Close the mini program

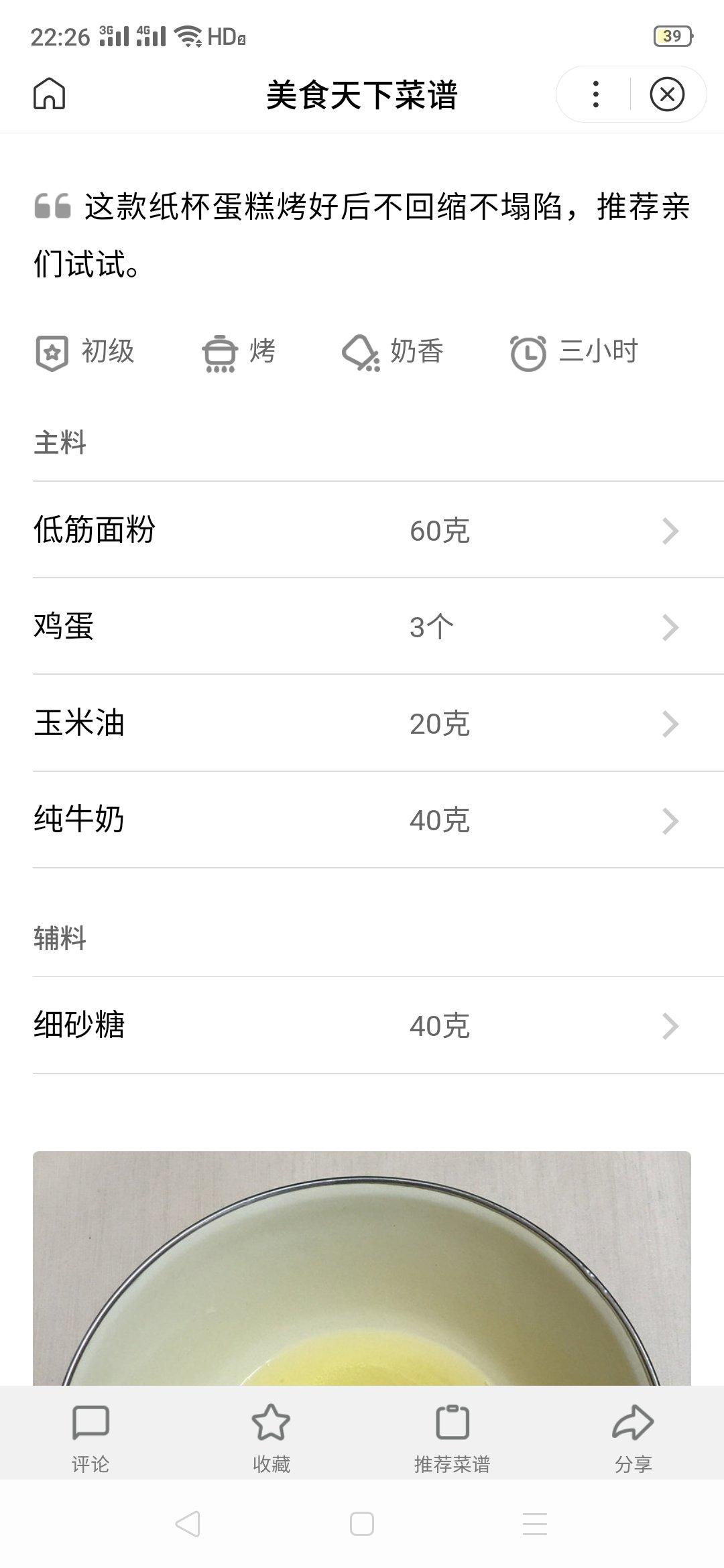(x=666, y=94)
